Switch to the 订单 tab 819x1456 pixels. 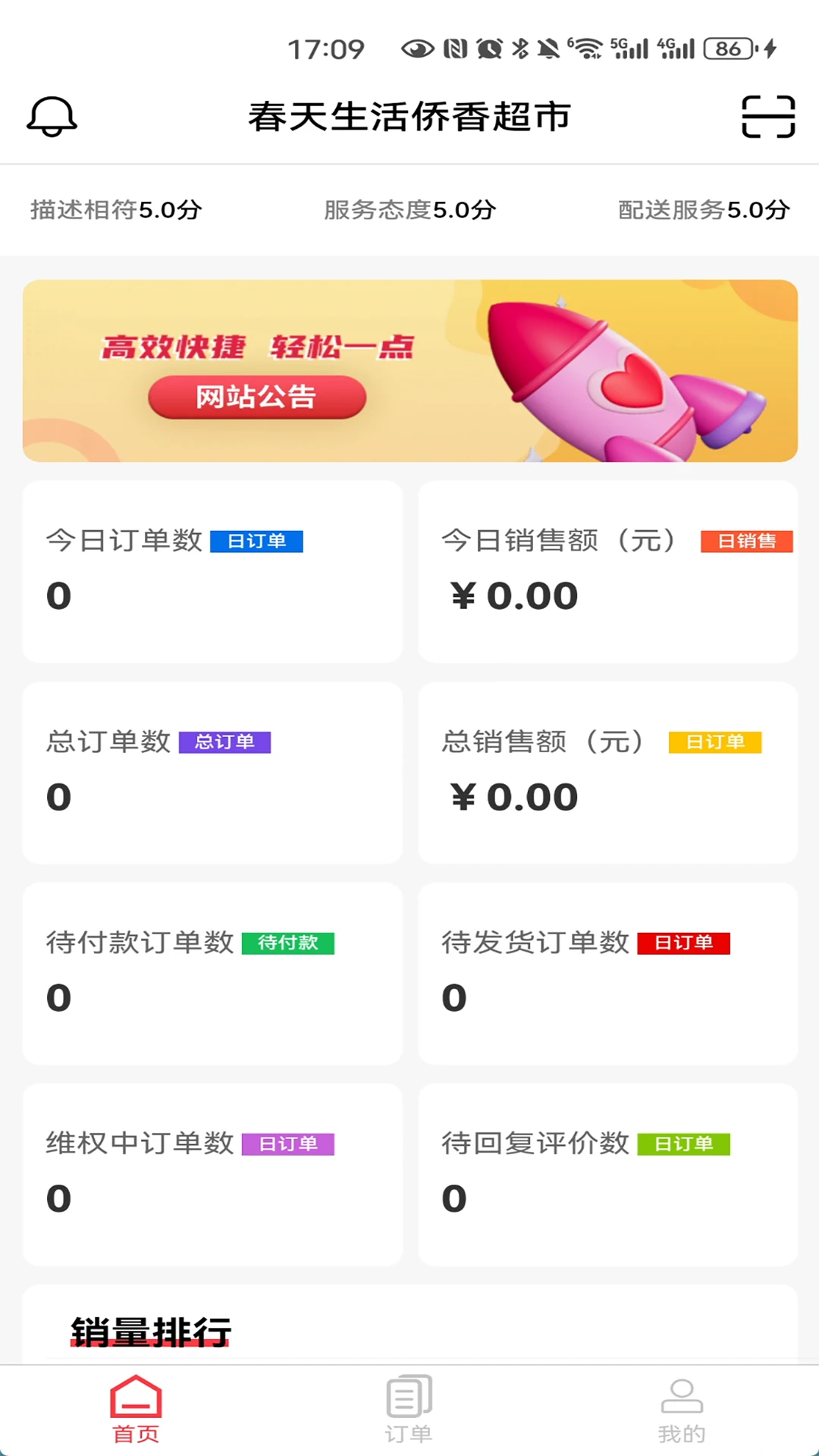coord(409,1410)
